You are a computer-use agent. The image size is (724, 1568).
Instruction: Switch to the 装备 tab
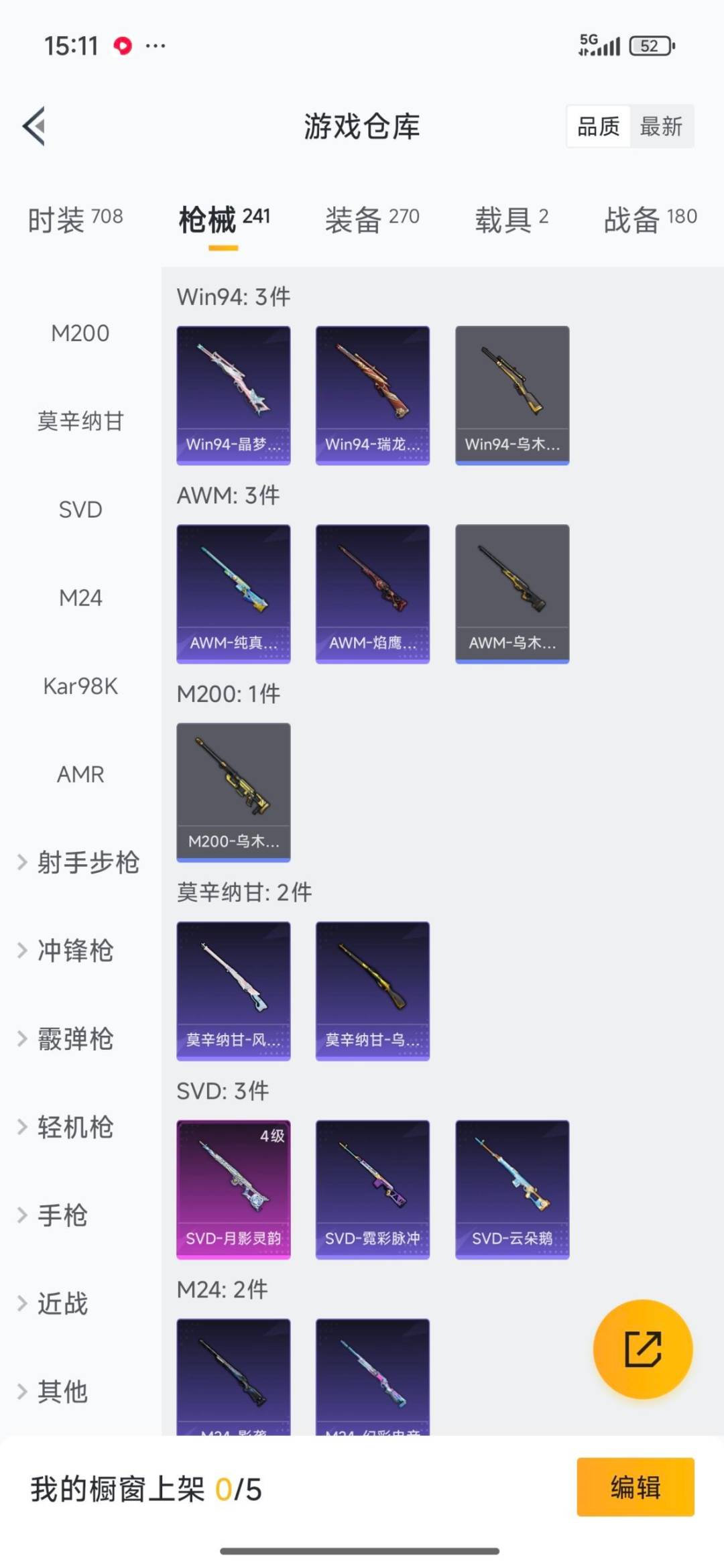point(372,219)
